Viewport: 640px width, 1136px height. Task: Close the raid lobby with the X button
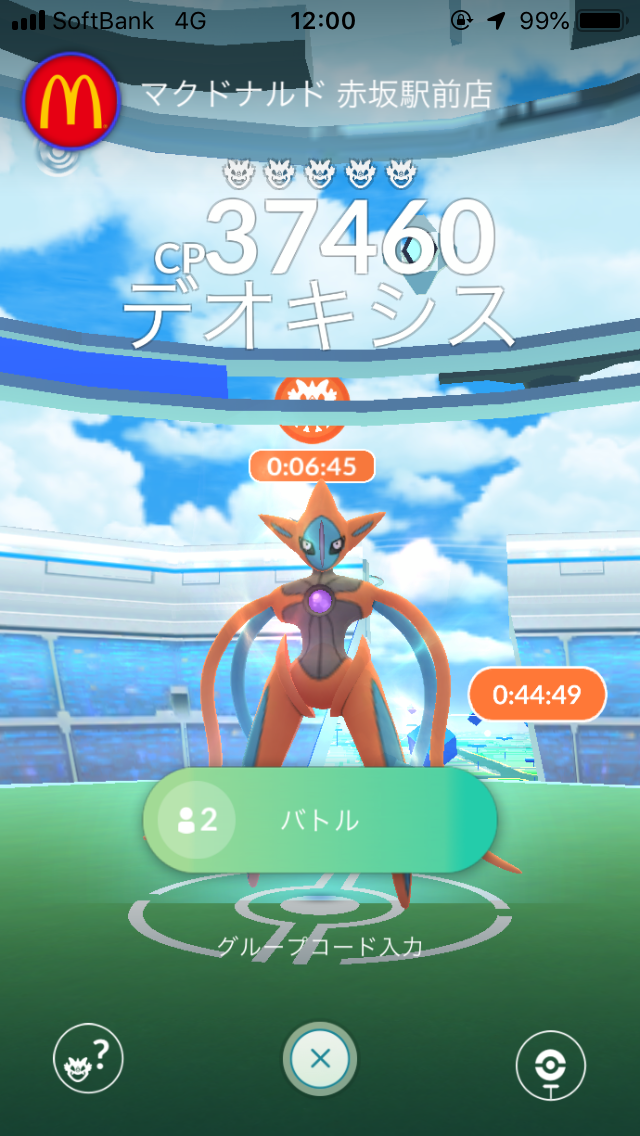(x=320, y=1059)
